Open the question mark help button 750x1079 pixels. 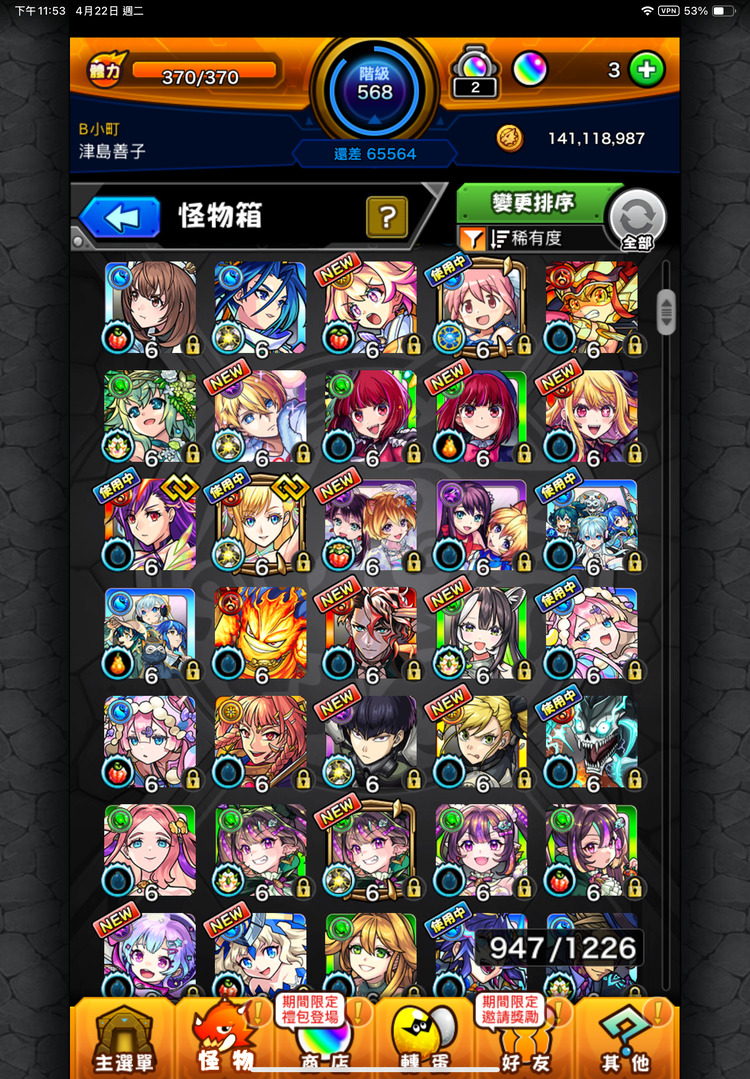pos(386,216)
